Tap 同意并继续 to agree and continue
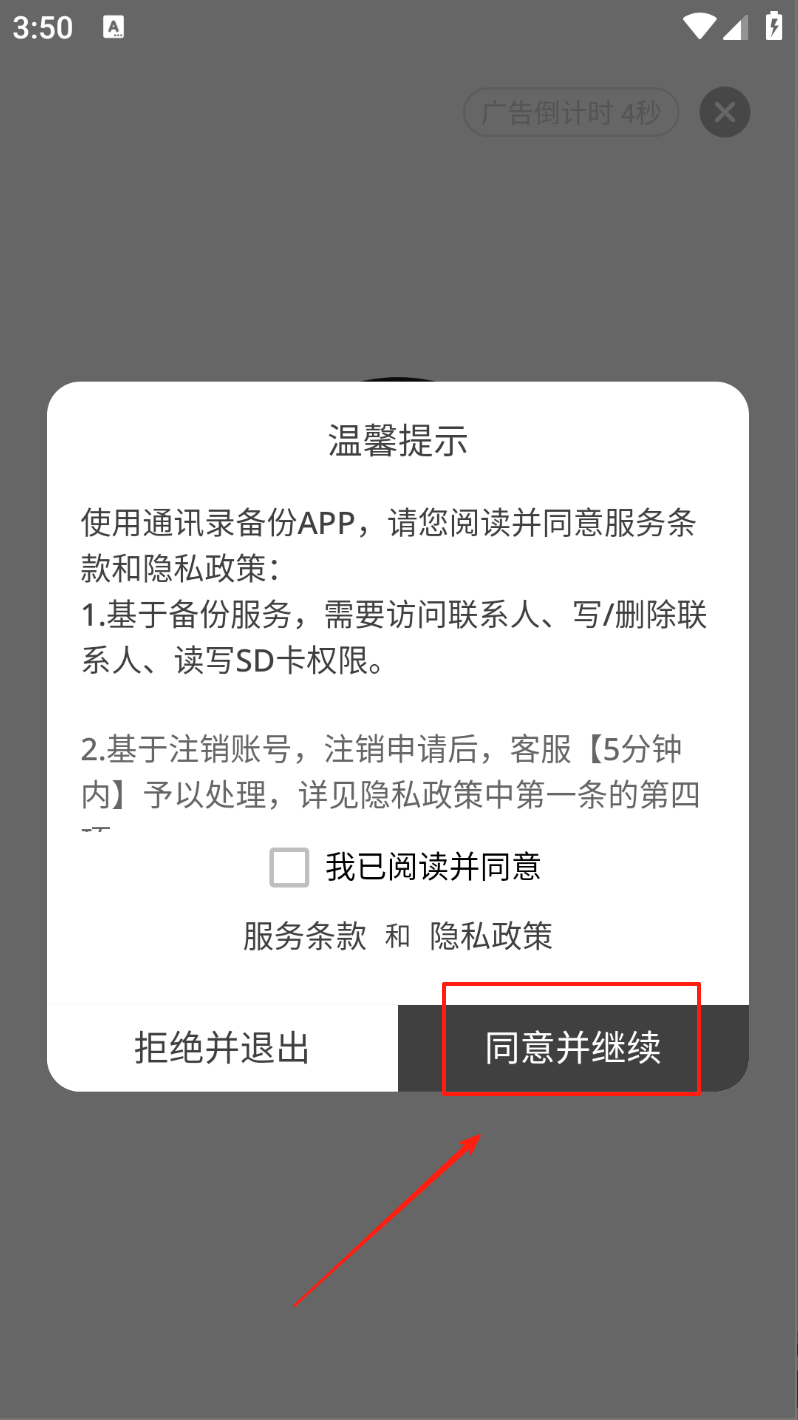The image size is (798, 1420). point(573,1048)
